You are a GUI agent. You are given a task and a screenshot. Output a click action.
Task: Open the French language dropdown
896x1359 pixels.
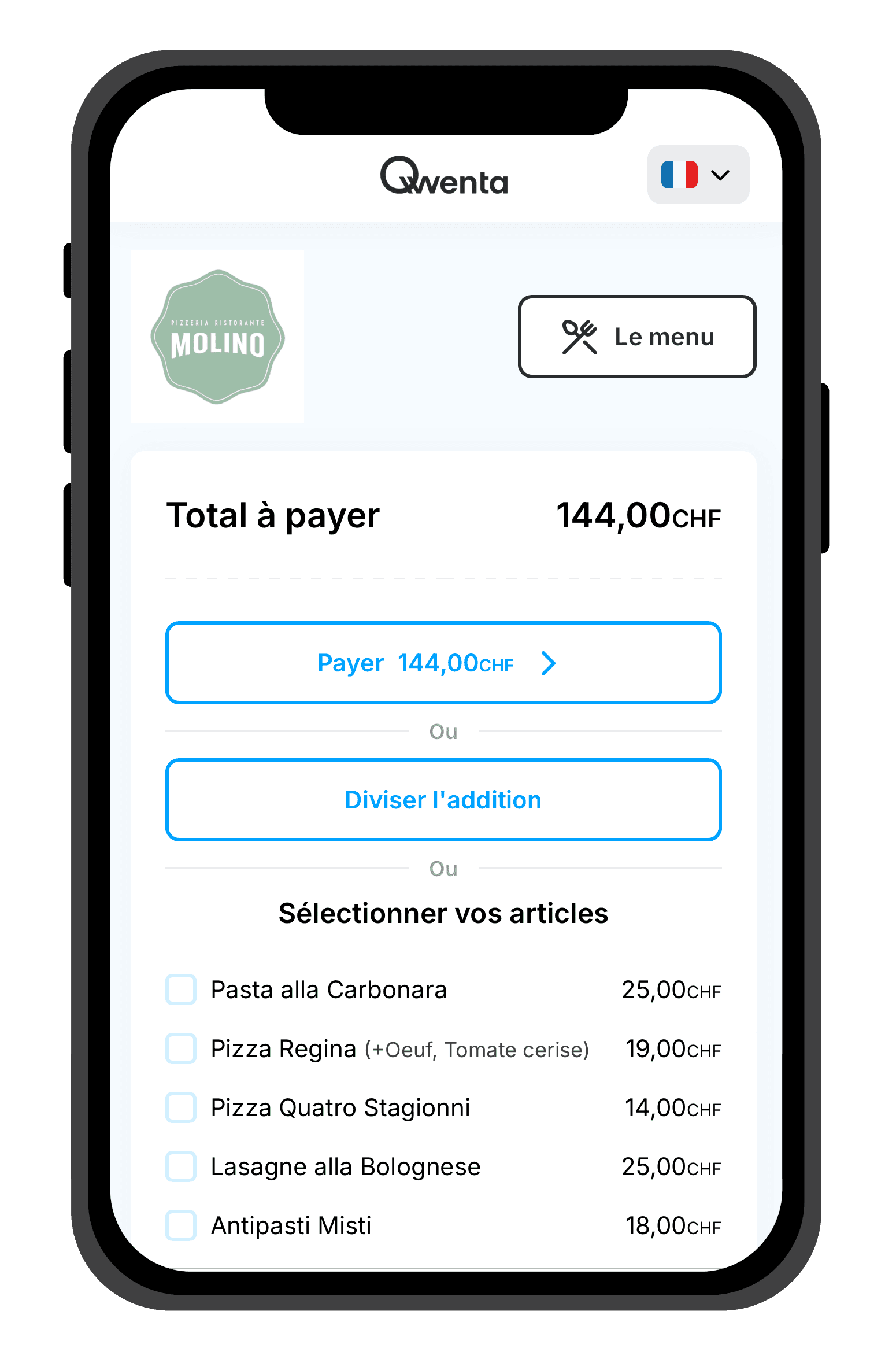click(698, 175)
